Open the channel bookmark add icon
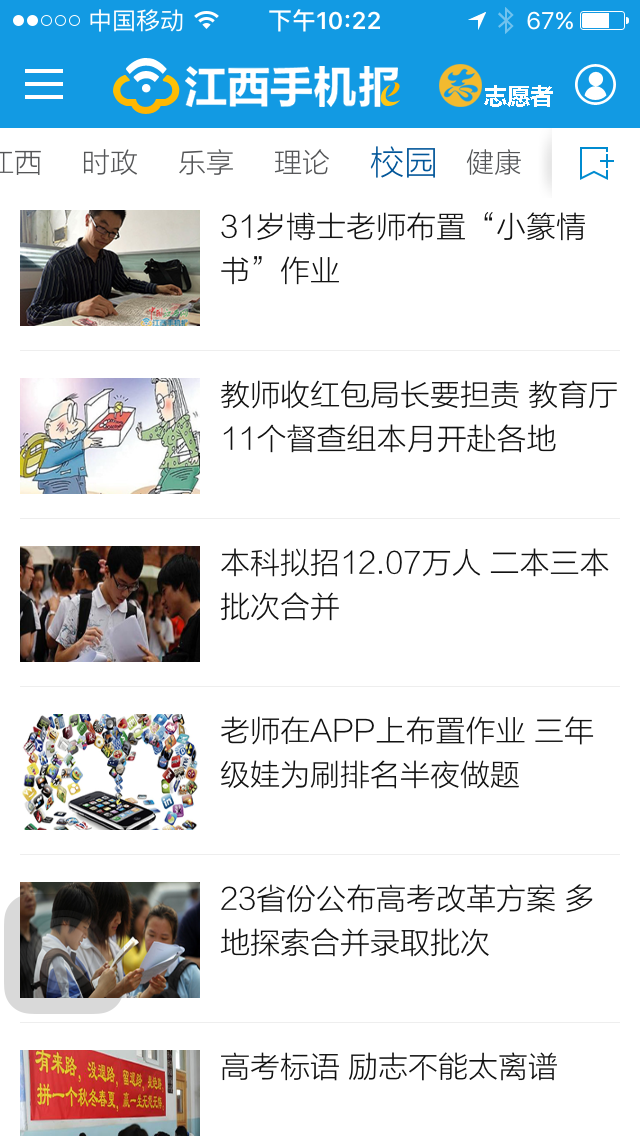 click(596, 162)
